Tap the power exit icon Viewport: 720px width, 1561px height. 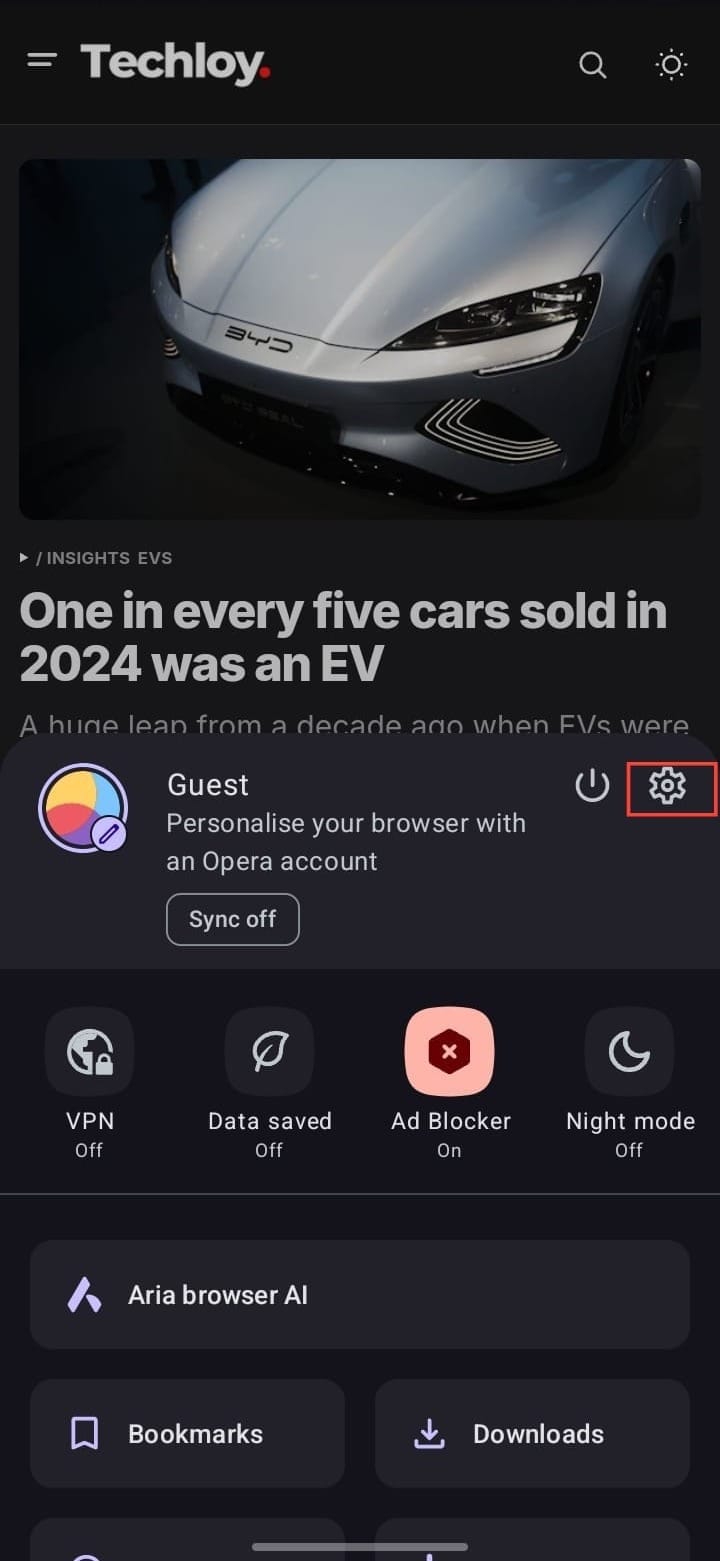(592, 787)
